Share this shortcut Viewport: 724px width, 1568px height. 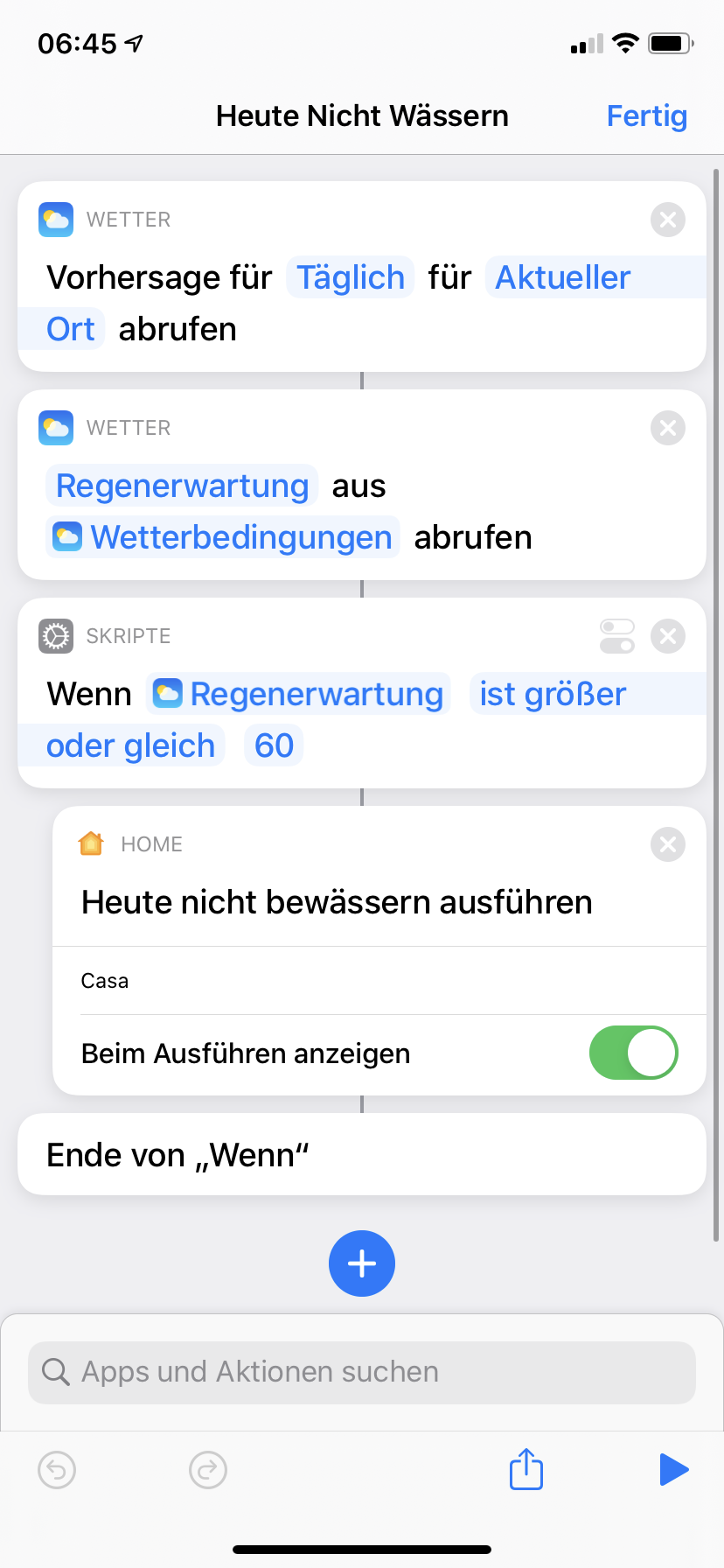526,1469
